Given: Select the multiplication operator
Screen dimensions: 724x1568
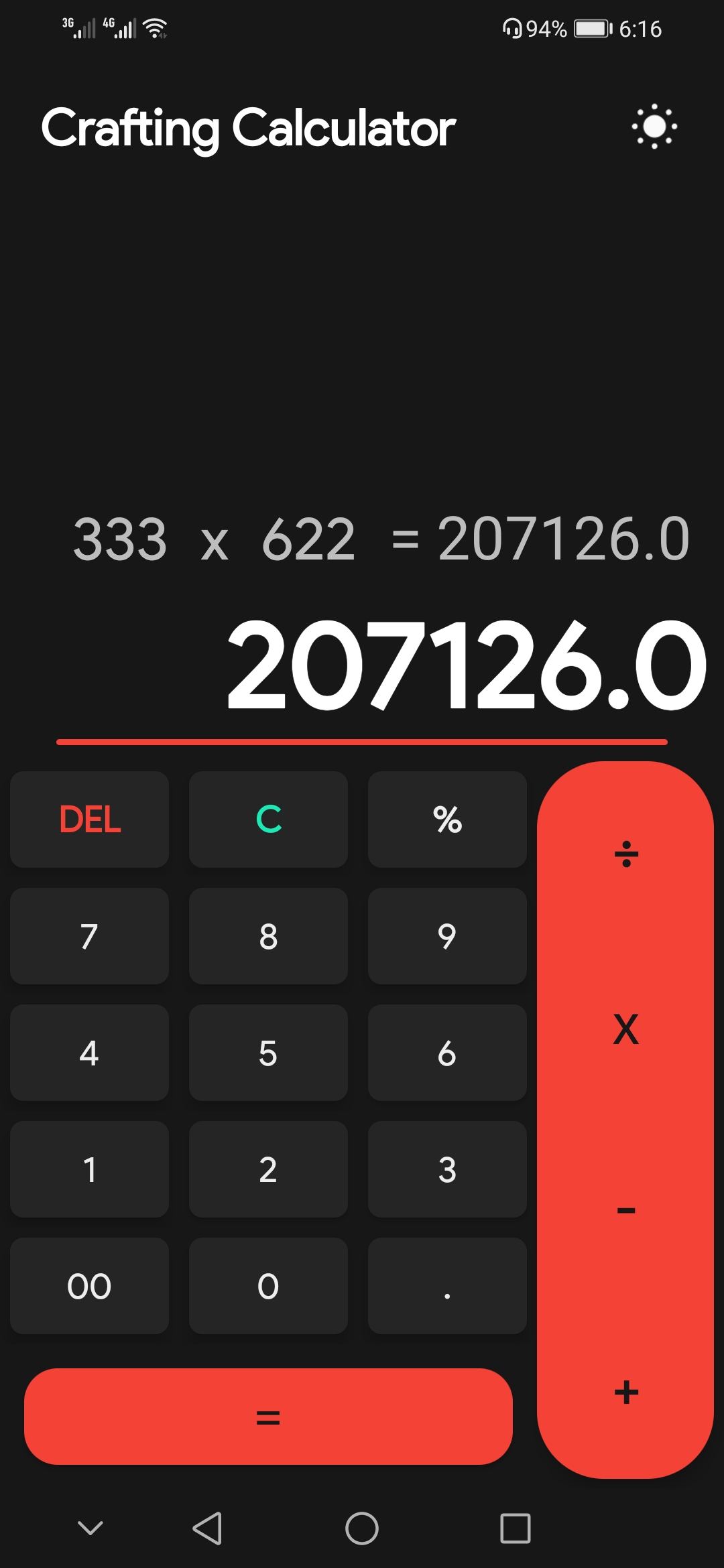Looking at the screenshot, I should coord(625,1029).
